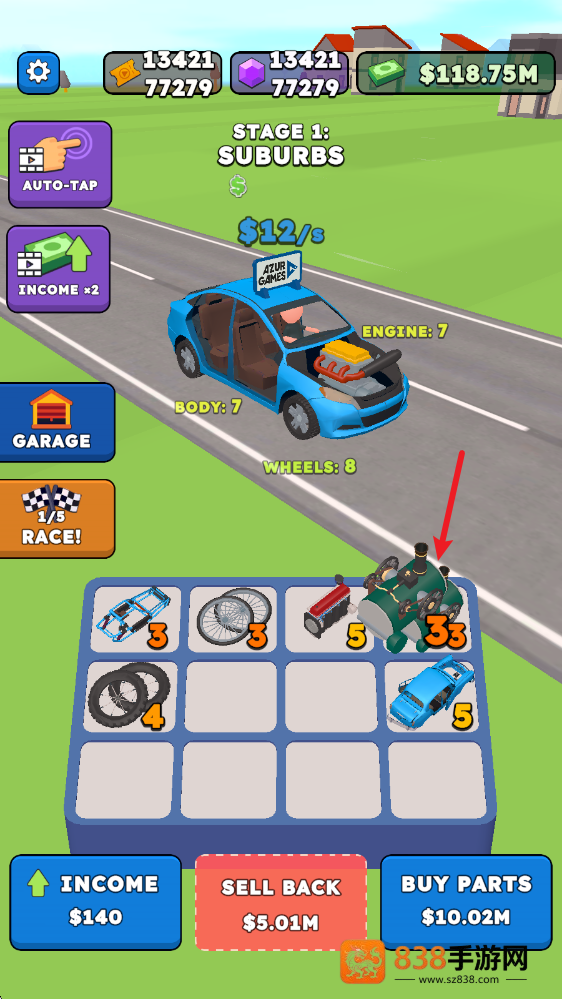Image resolution: width=562 pixels, height=999 pixels.
Task: Tap the Income ×2 boost button
Action: pos(59,269)
